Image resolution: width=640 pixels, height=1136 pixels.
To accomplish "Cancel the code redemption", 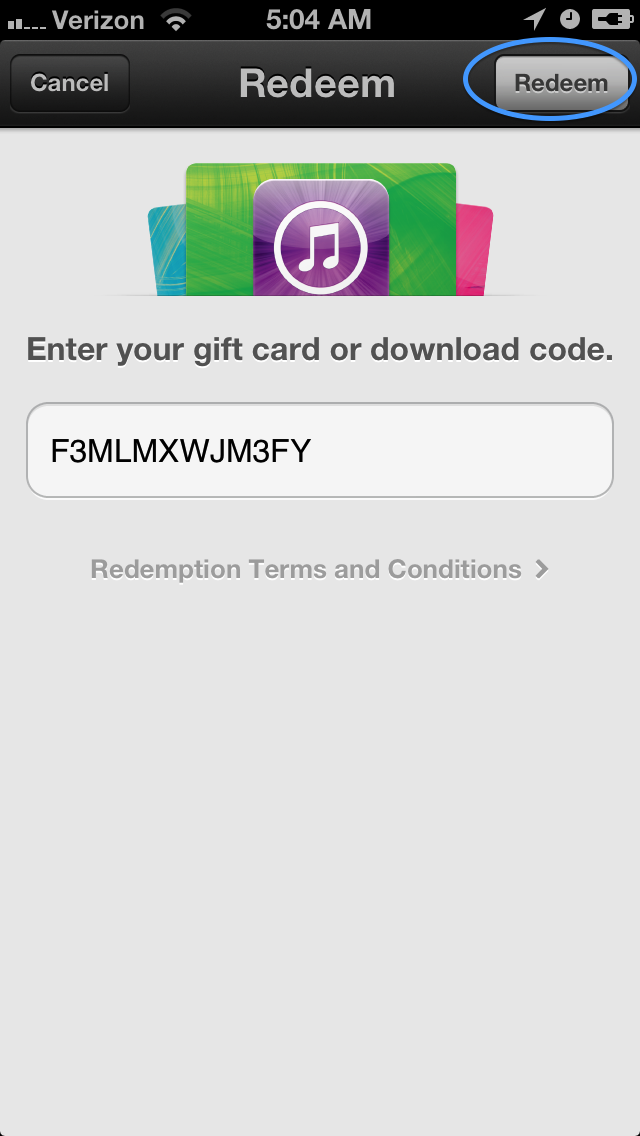I will click(70, 83).
